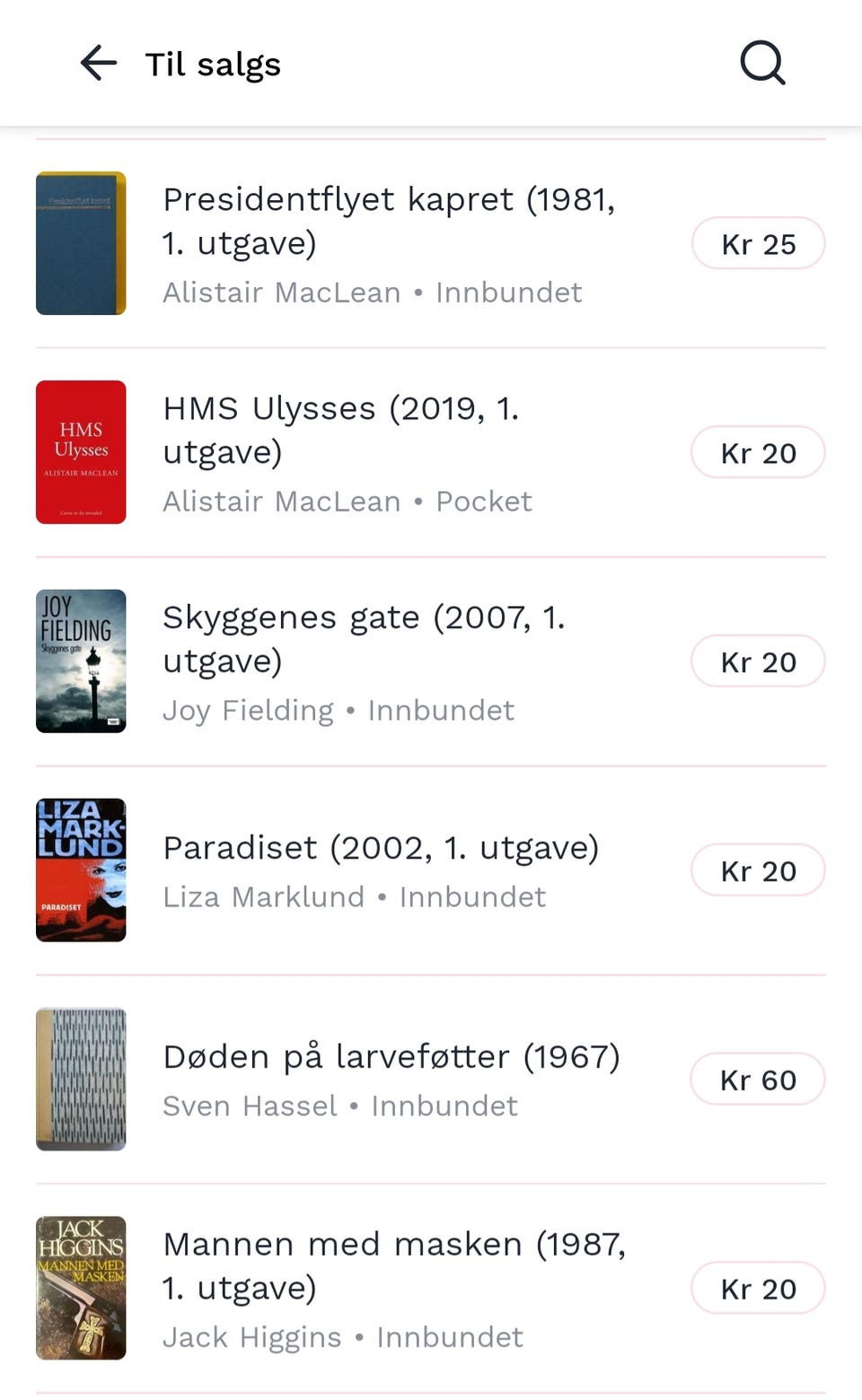Tap the Mannen med masken cover

tap(81, 1288)
